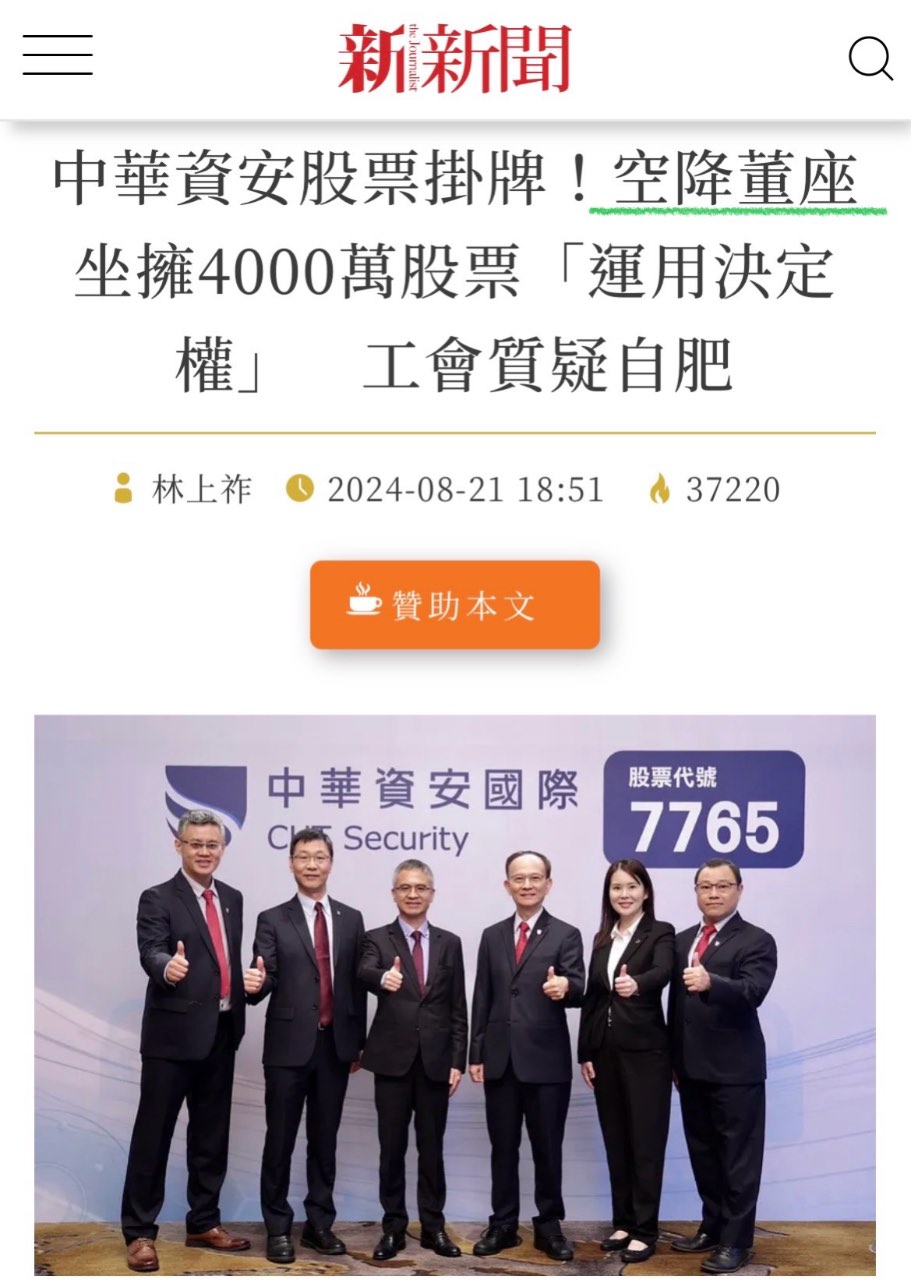The height and width of the screenshot is (1280, 911).
Task: Go to the 新新聞 home page logo
Action: click(x=455, y=58)
